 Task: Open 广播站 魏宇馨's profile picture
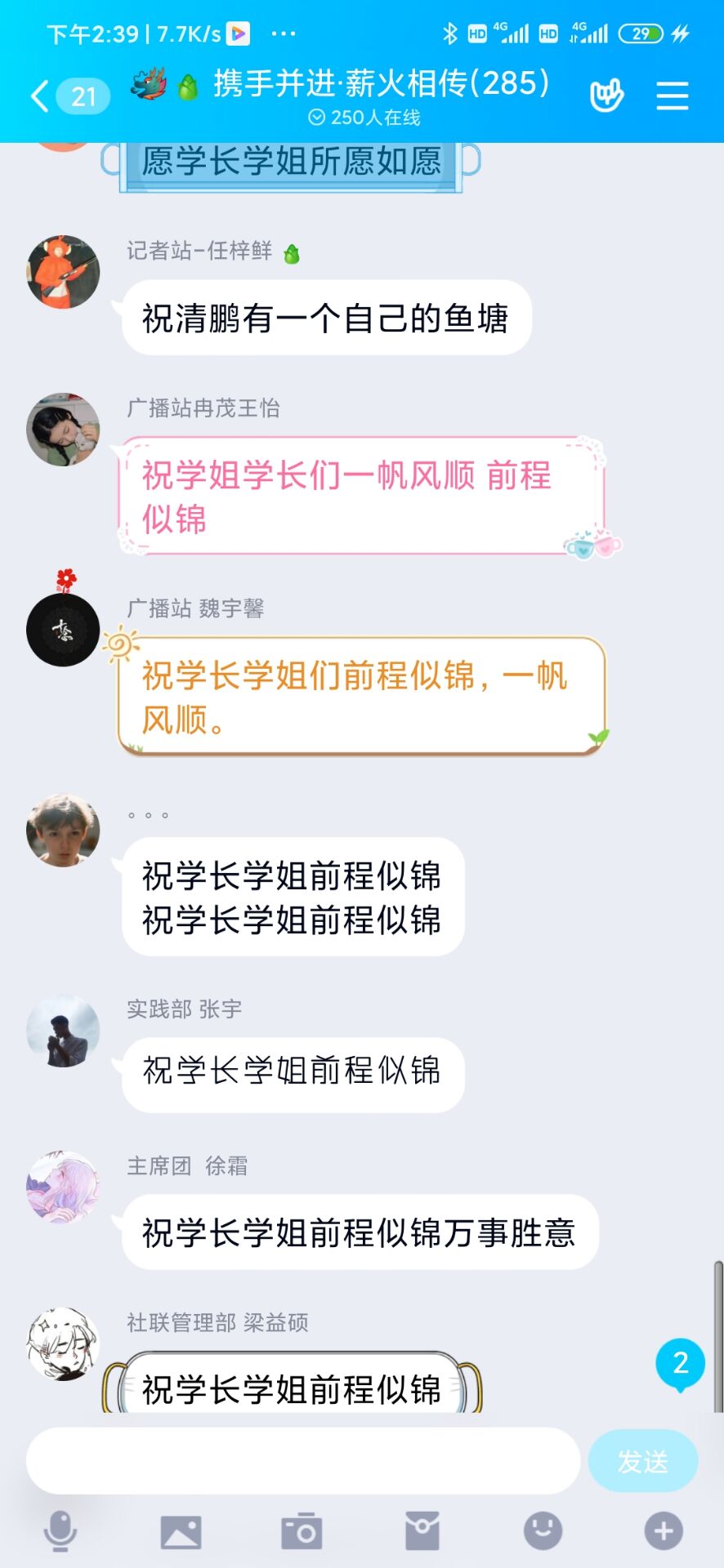(x=63, y=630)
